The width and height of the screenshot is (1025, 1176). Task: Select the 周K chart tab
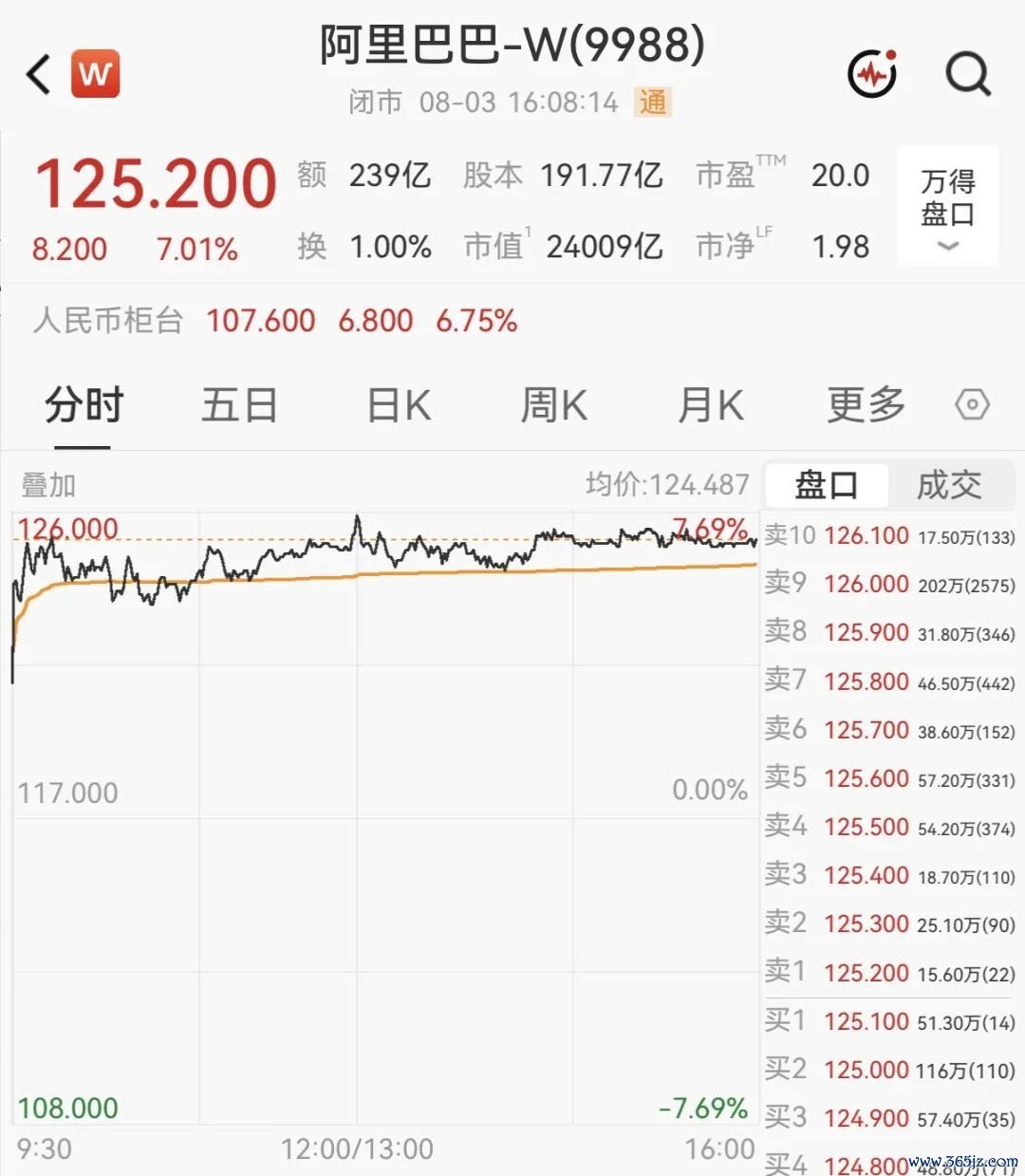(x=554, y=405)
